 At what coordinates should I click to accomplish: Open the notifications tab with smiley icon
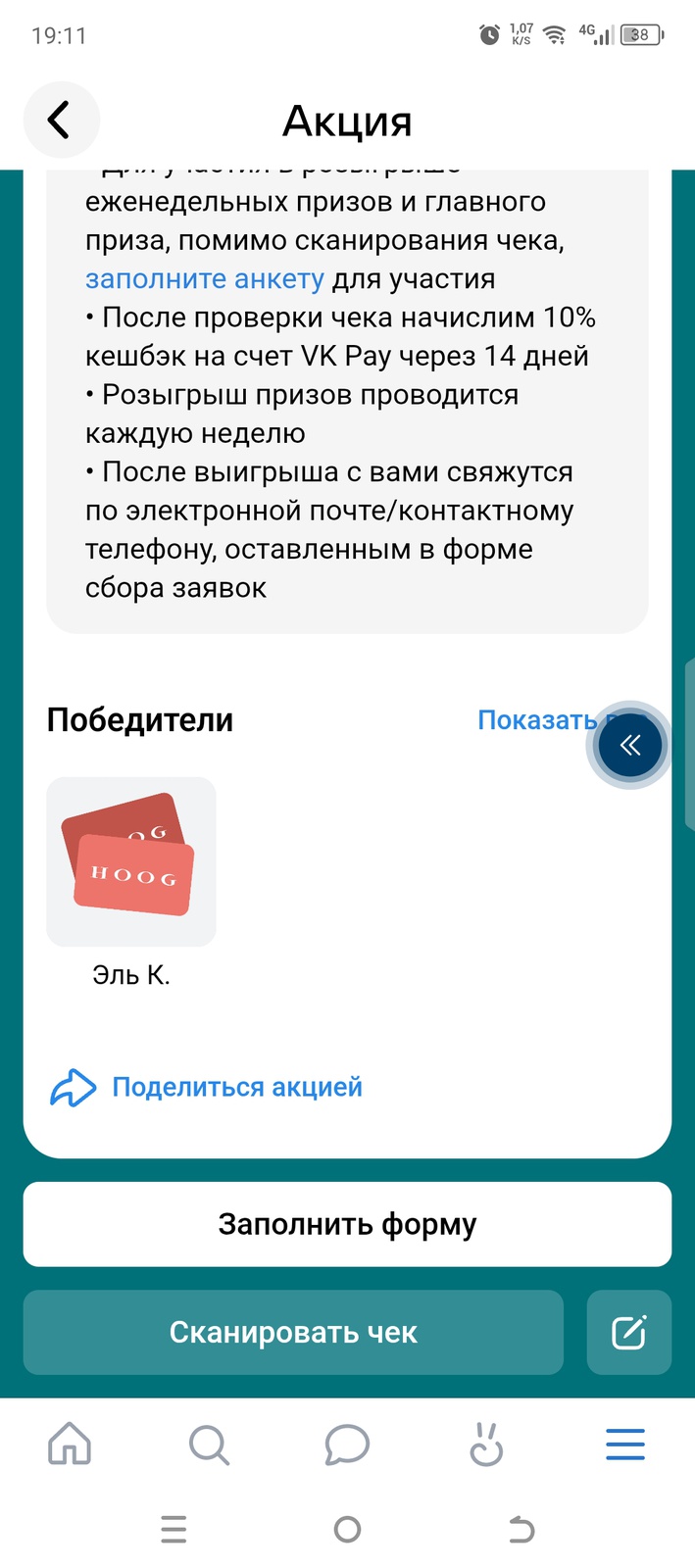486,1445
